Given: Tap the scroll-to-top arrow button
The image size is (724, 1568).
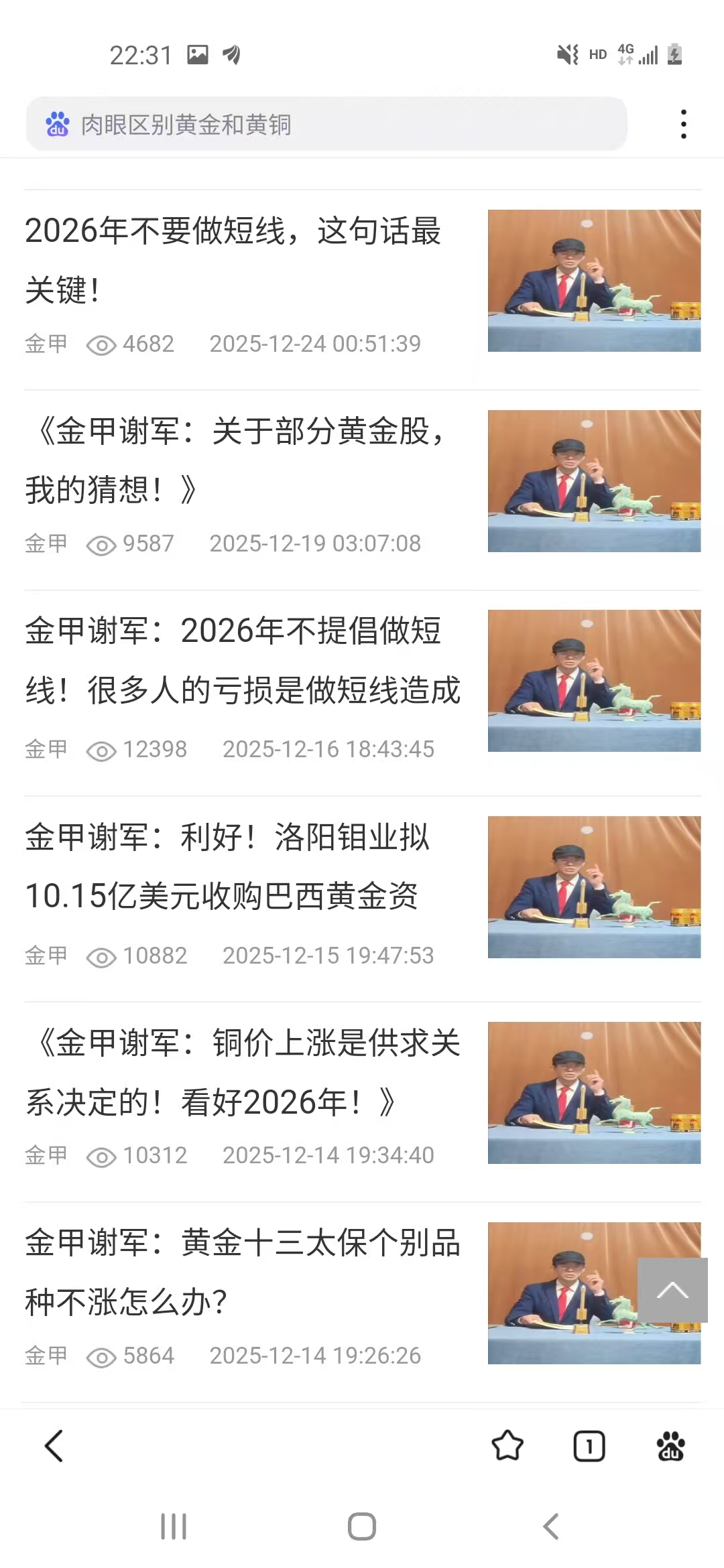Looking at the screenshot, I should point(672,1290).
